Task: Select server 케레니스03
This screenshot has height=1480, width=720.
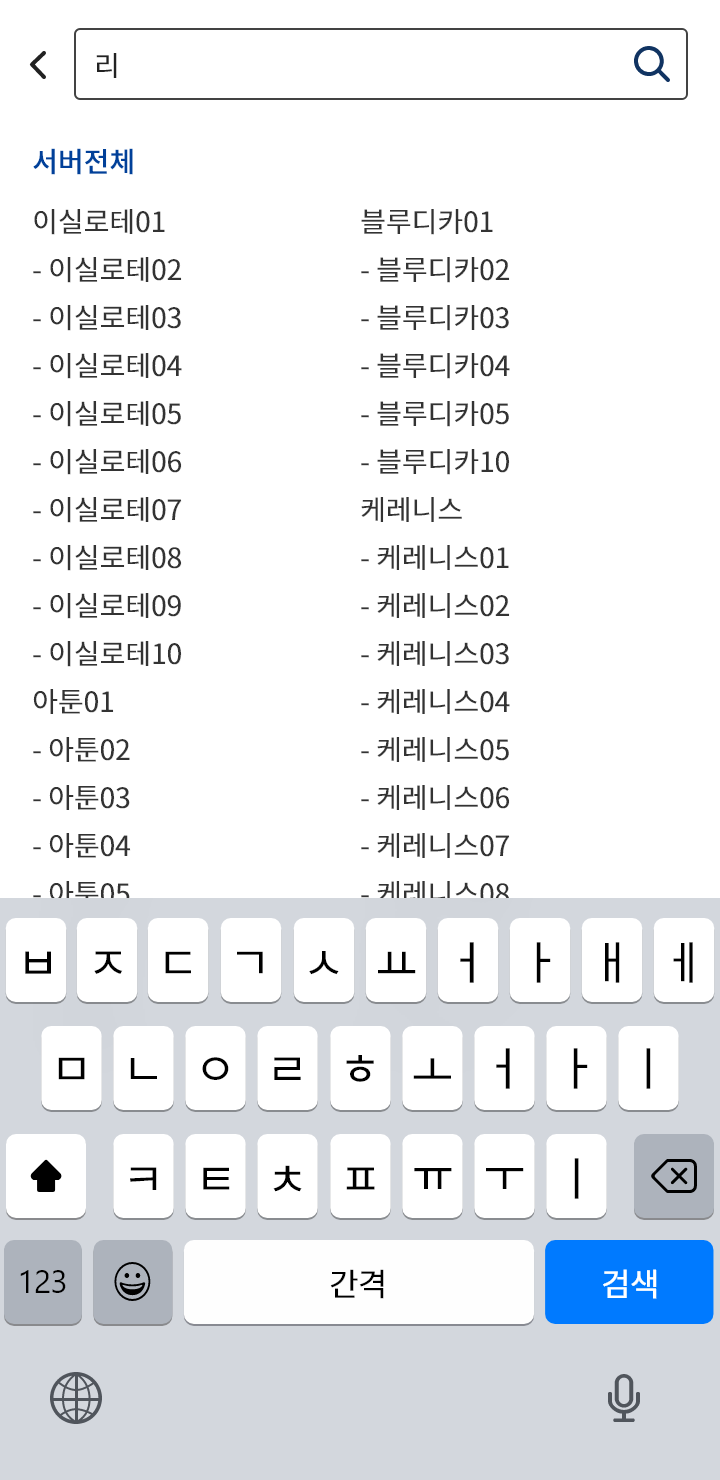Action: tap(435, 653)
